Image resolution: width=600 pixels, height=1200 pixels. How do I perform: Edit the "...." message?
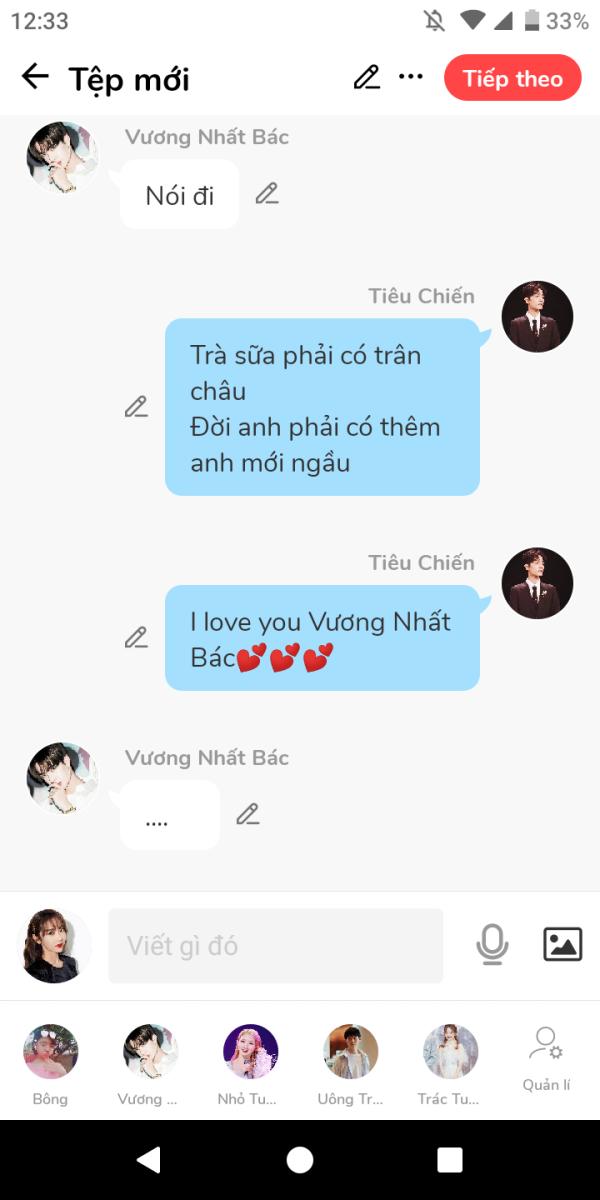(248, 814)
